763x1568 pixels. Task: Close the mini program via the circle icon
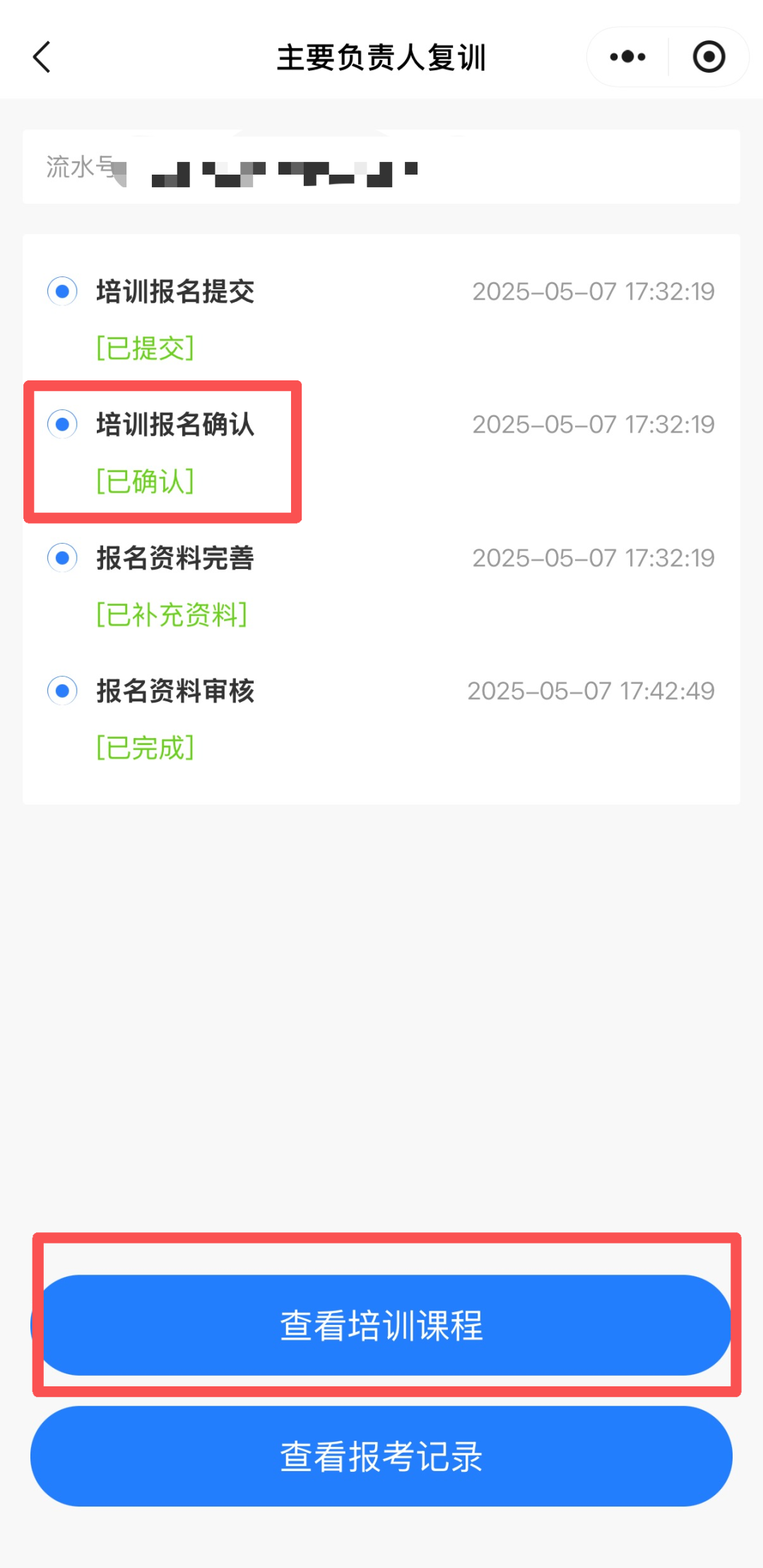[x=709, y=57]
